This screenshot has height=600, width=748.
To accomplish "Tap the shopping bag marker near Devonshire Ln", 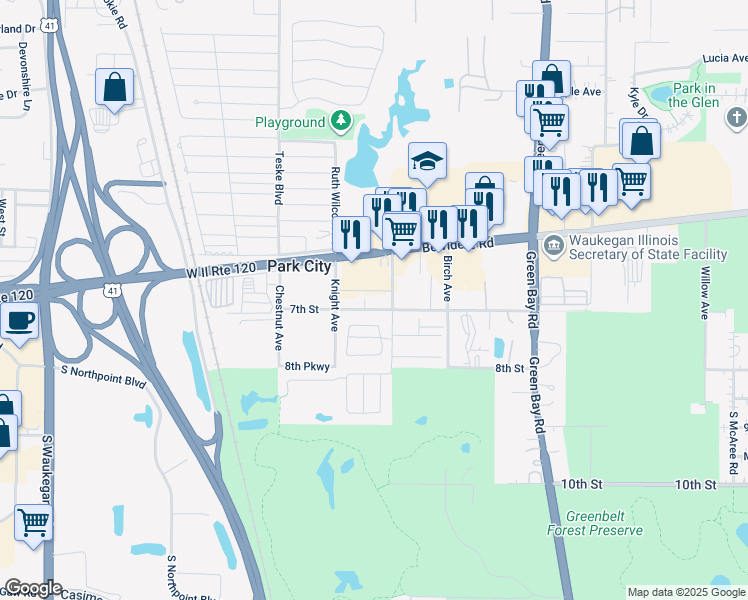I will coord(115,87).
